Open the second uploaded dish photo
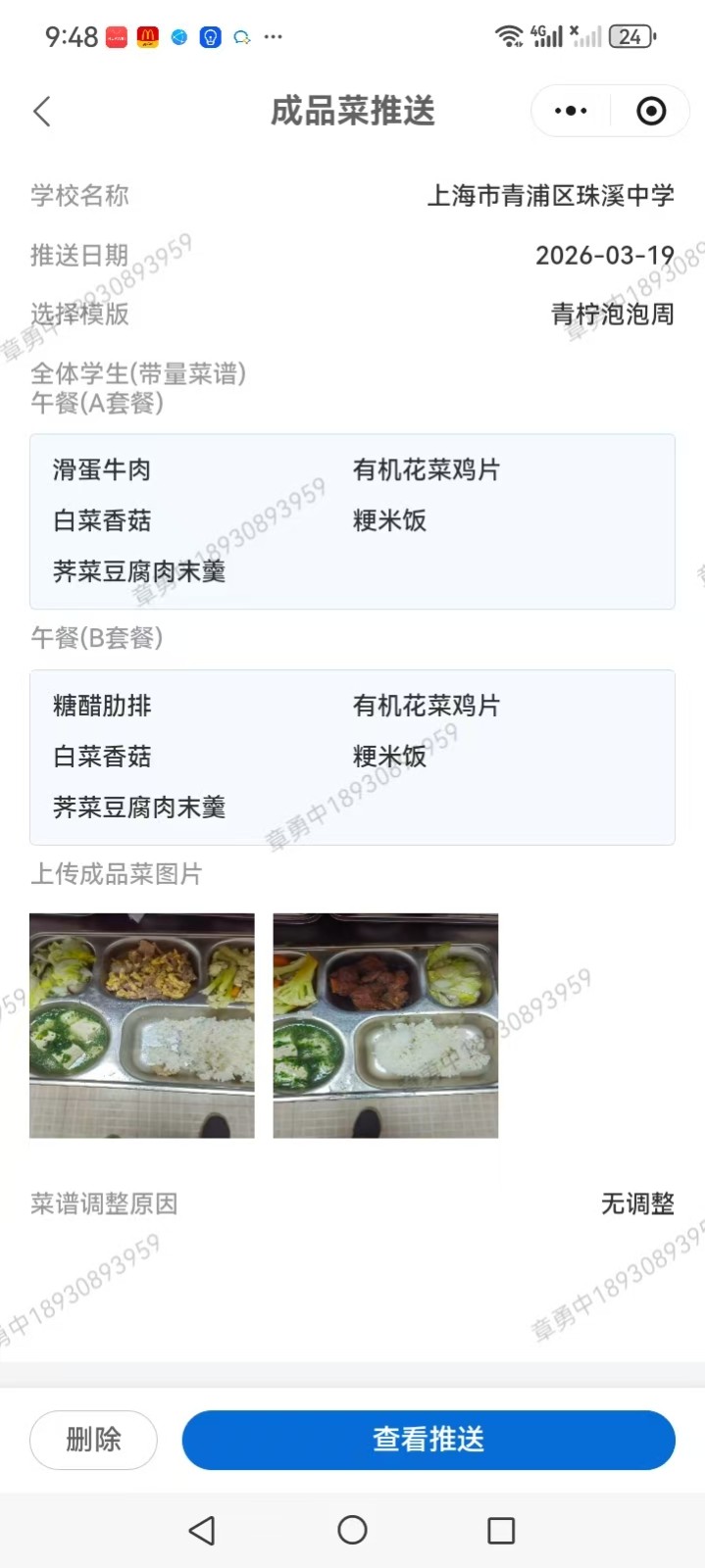This screenshot has height=1568, width=705. click(385, 1025)
